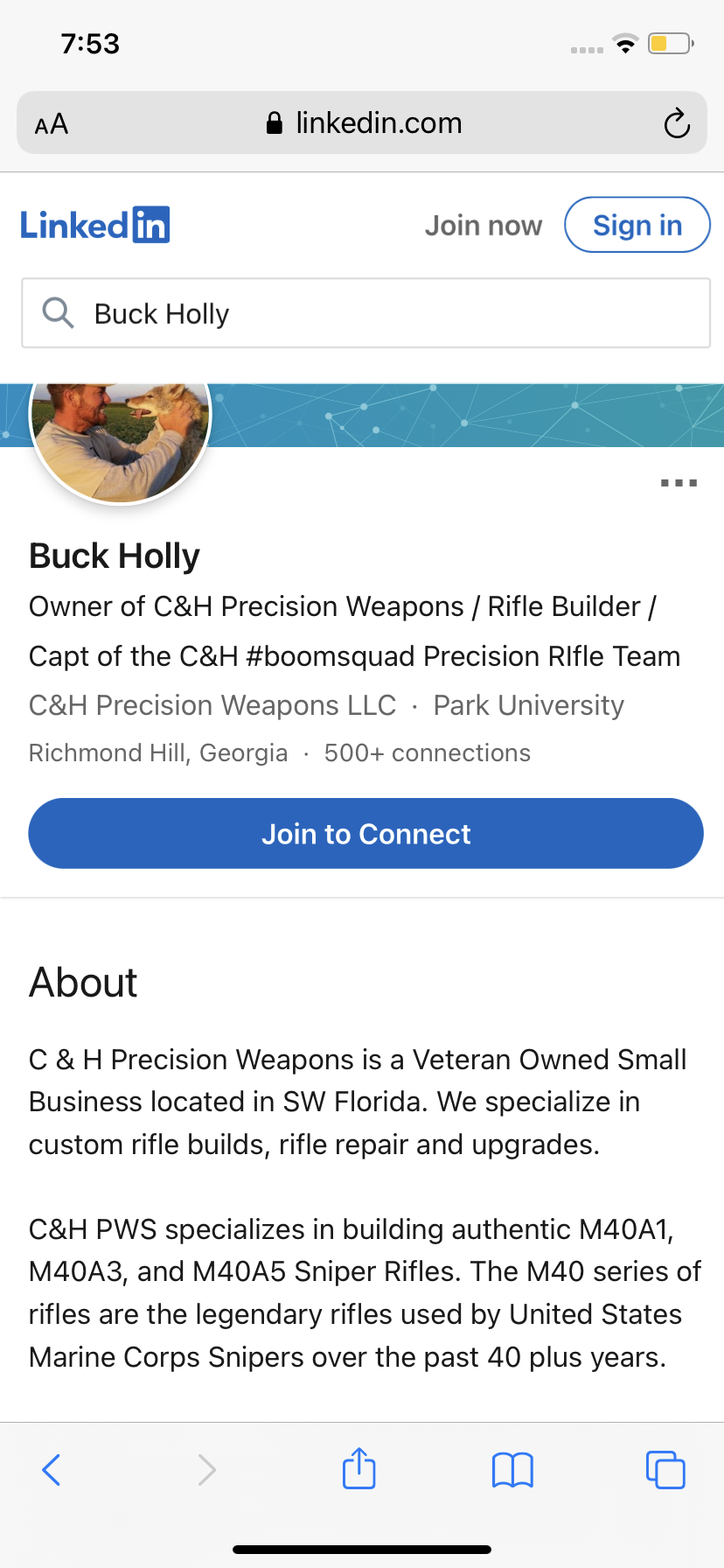Tap Join to Connect

click(x=365, y=833)
